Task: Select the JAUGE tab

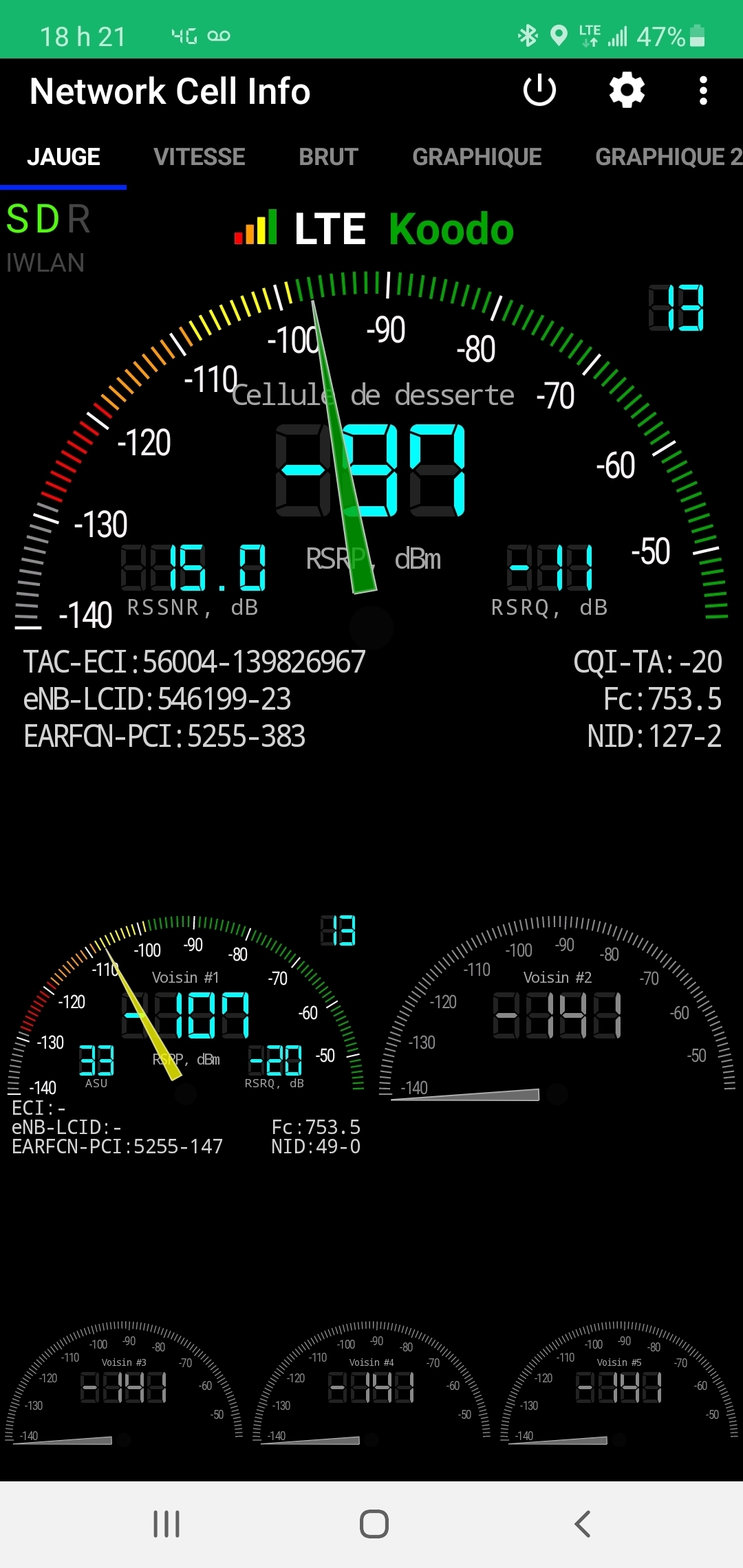Action: pyautogui.click(x=63, y=157)
